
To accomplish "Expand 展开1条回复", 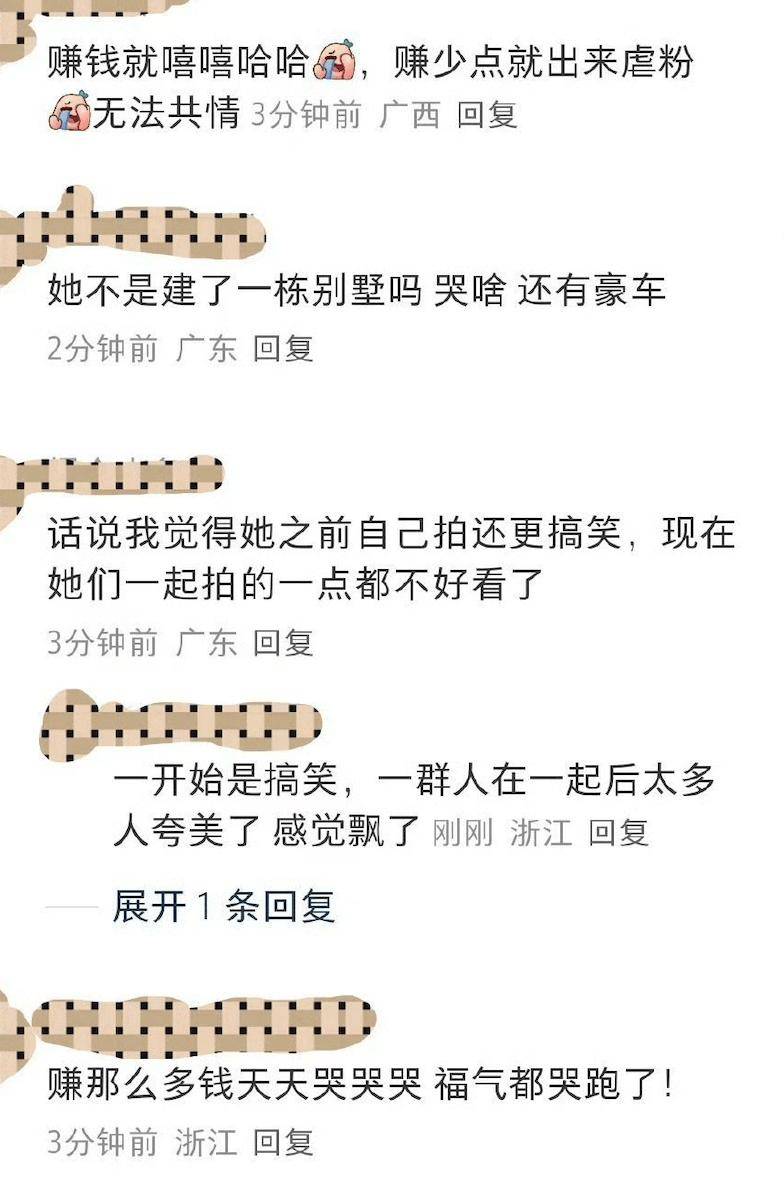I will (223, 907).
